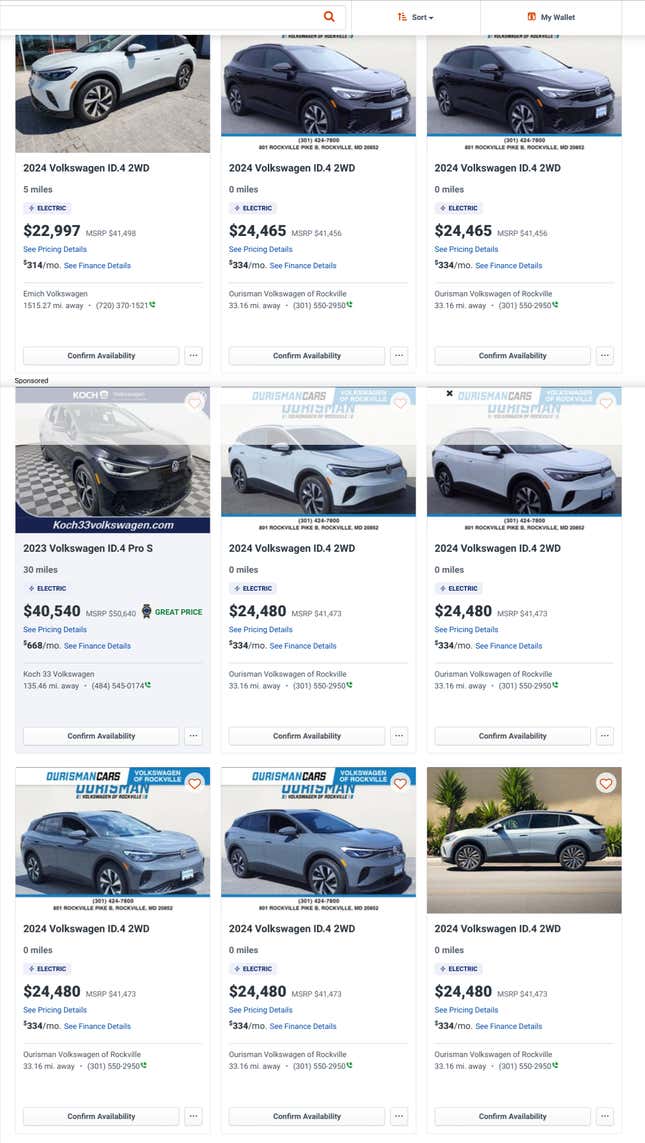
Task: See pricing details for the $22,997 ID.4
Action: (x=55, y=249)
